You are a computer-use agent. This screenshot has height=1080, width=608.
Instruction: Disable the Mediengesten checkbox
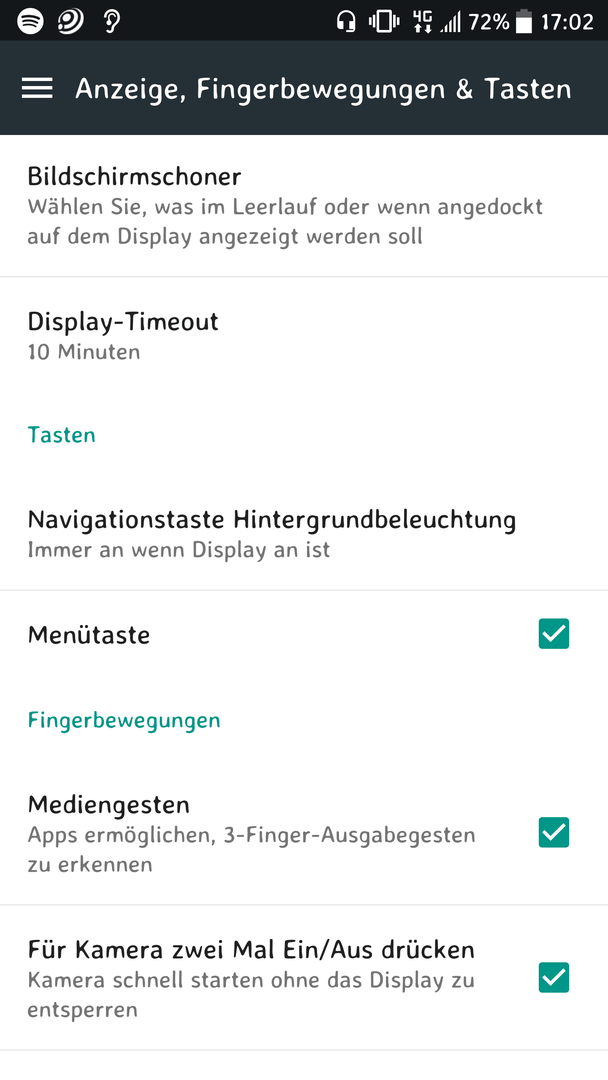pyautogui.click(x=554, y=833)
